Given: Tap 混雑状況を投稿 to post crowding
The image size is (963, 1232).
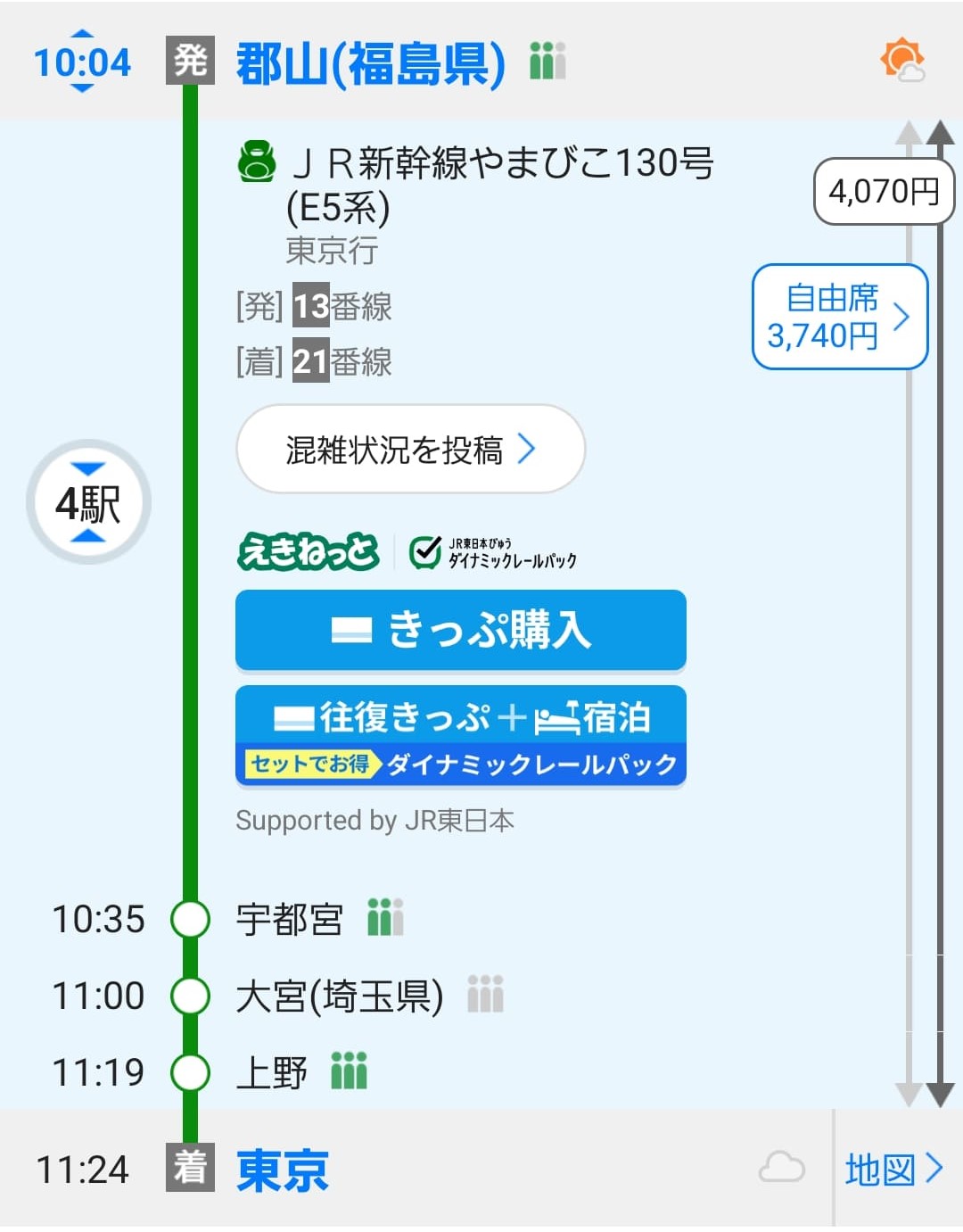Looking at the screenshot, I should 410,449.
